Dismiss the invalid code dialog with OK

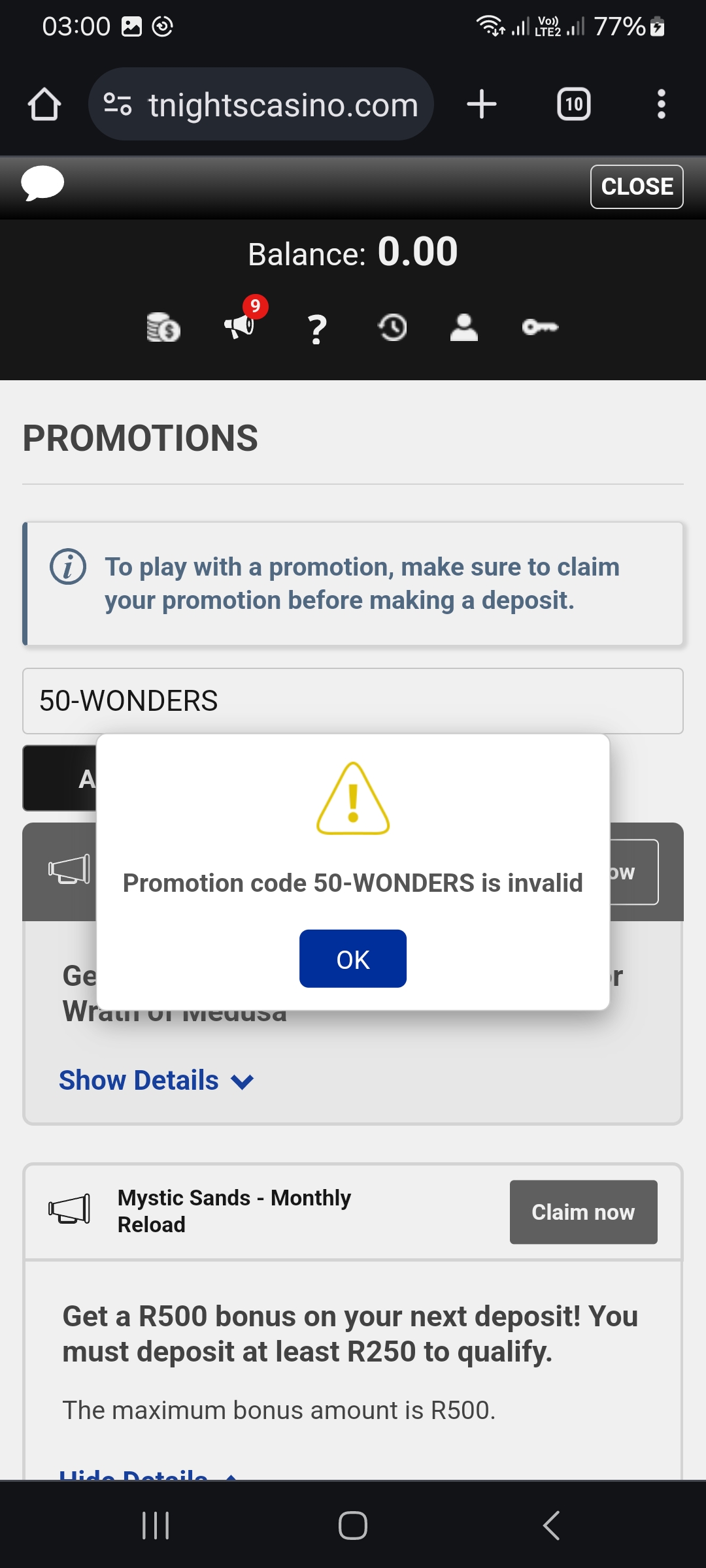click(x=352, y=958)
